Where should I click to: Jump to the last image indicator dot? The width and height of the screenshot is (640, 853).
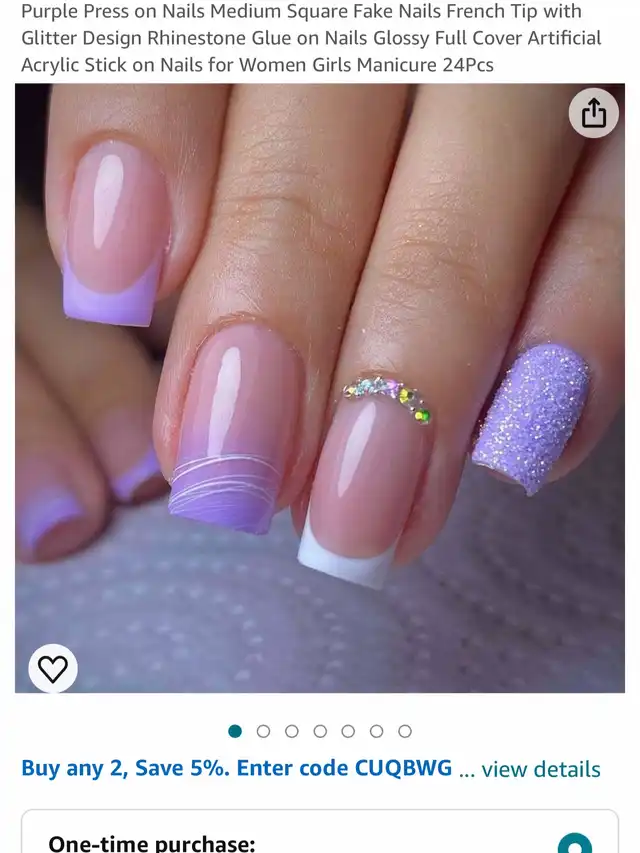pos(405,731)
